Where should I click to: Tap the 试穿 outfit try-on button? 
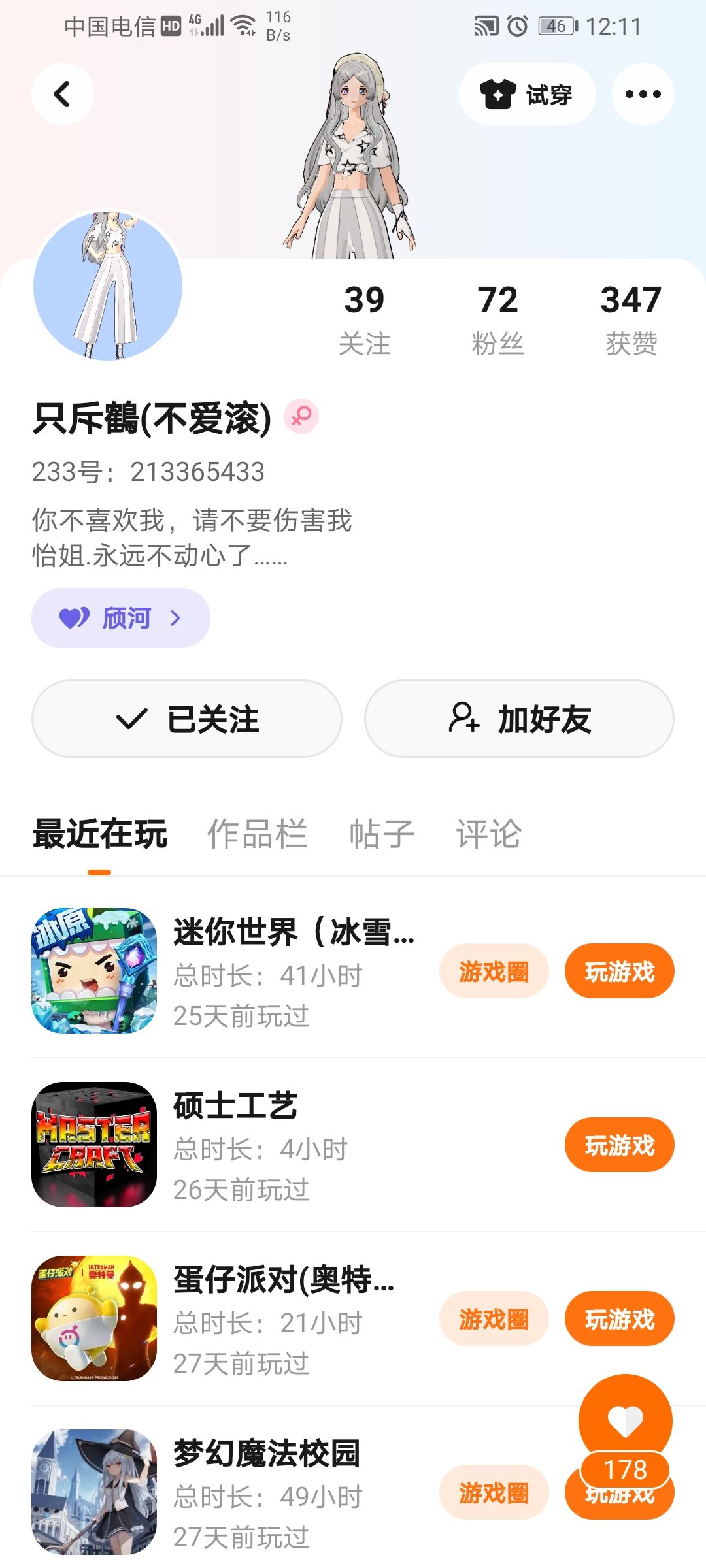527,94
